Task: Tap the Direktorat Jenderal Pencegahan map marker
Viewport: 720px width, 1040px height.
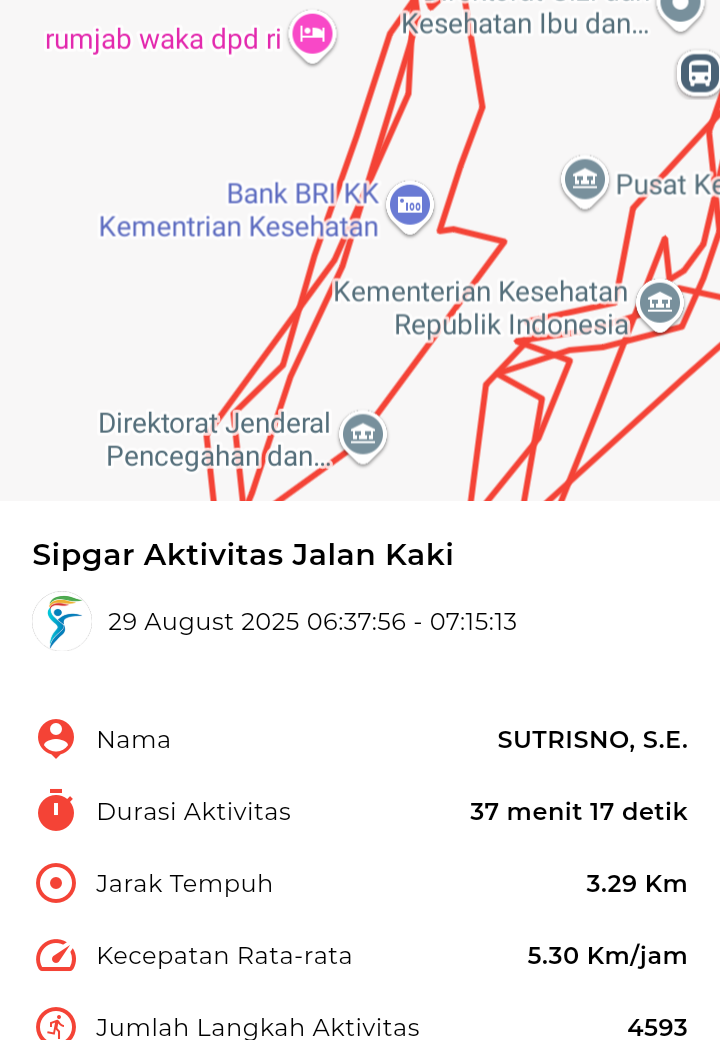Action: [362, 434]
